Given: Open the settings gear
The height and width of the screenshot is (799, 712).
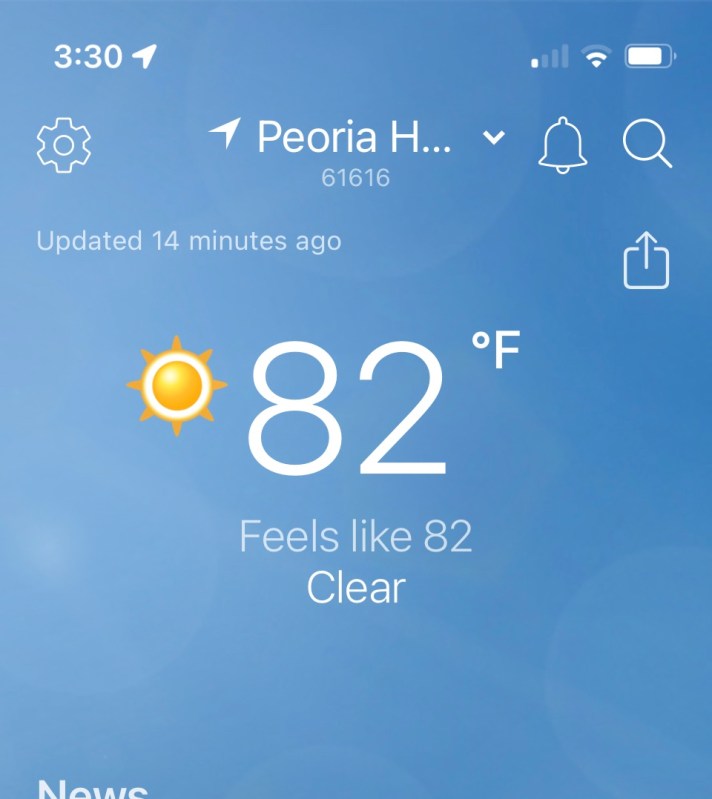Looking at the screenshot, I should 64,144.
